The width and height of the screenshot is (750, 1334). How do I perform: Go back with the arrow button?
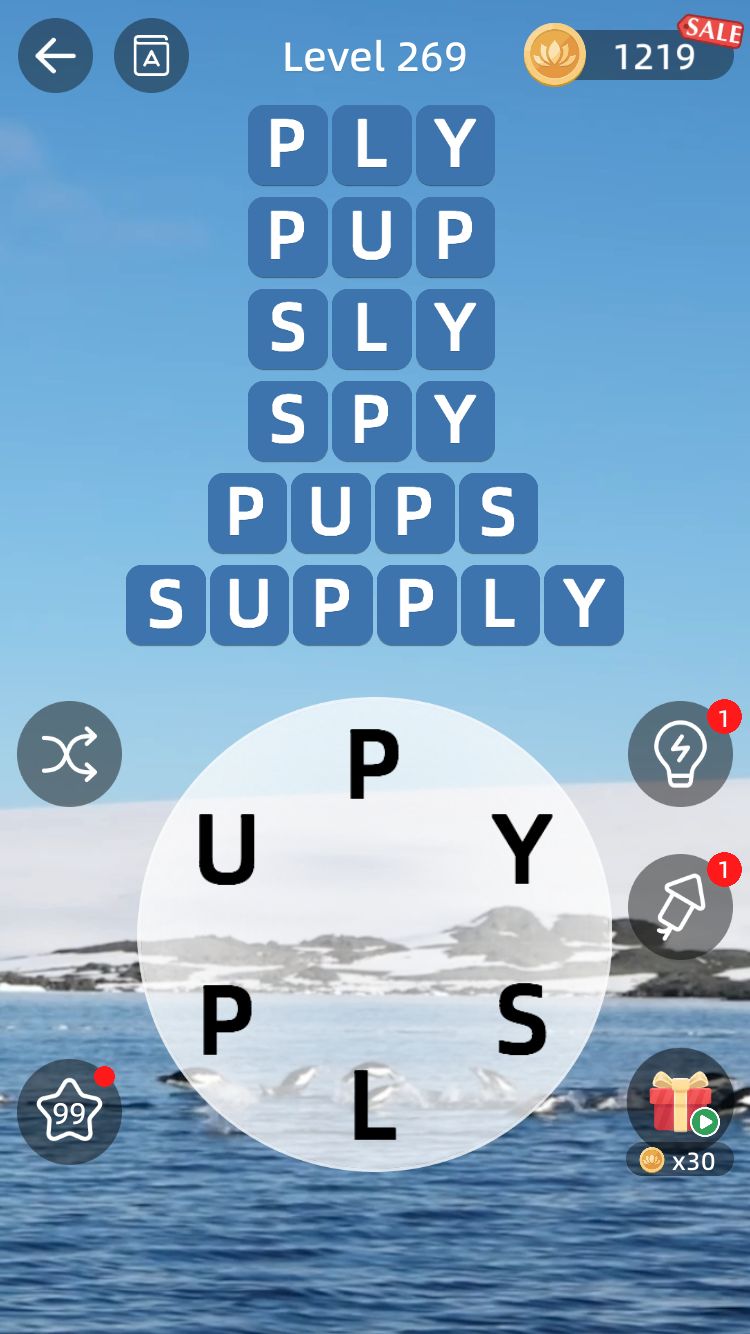click(x=55, y=56)
